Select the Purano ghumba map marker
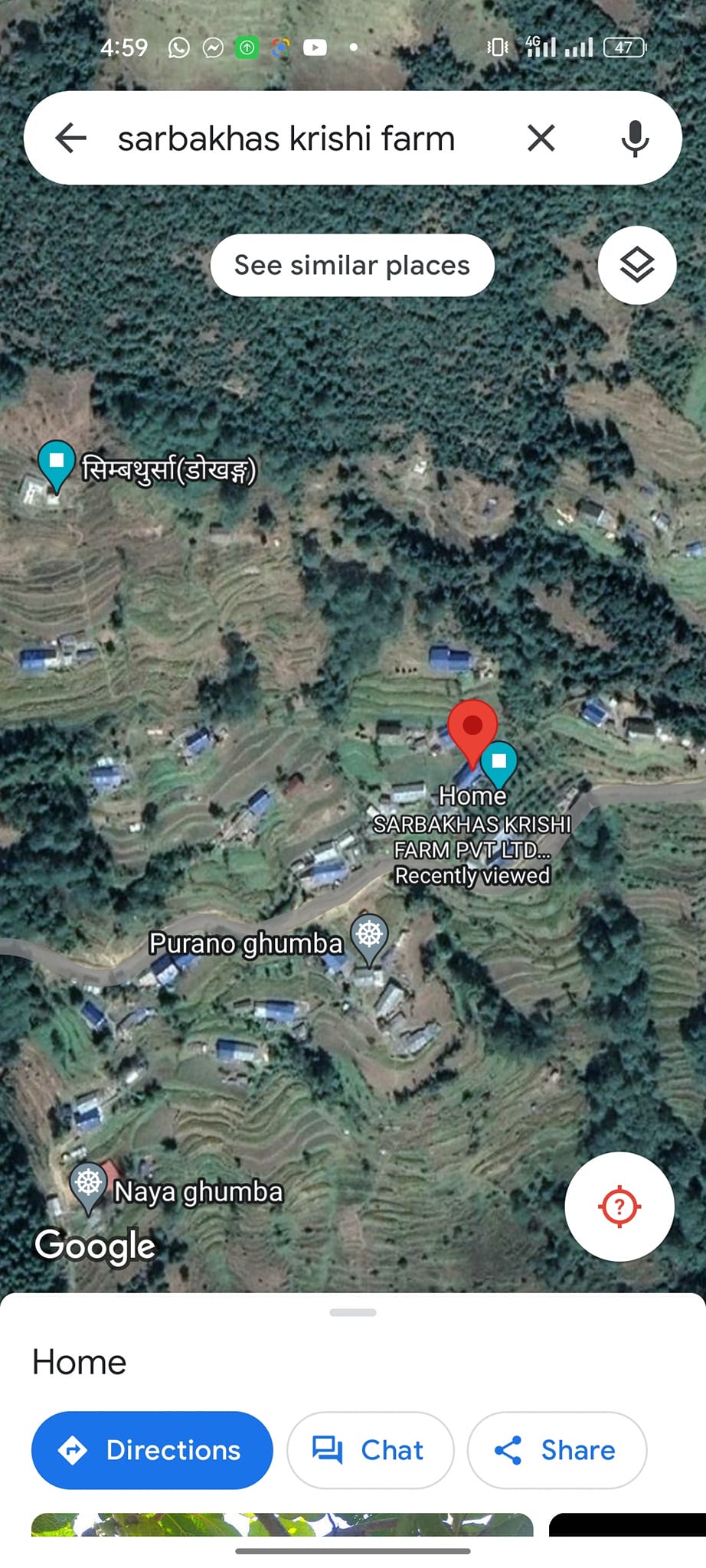Screen dimensions: 706x1568 click(x=370, y=936)
